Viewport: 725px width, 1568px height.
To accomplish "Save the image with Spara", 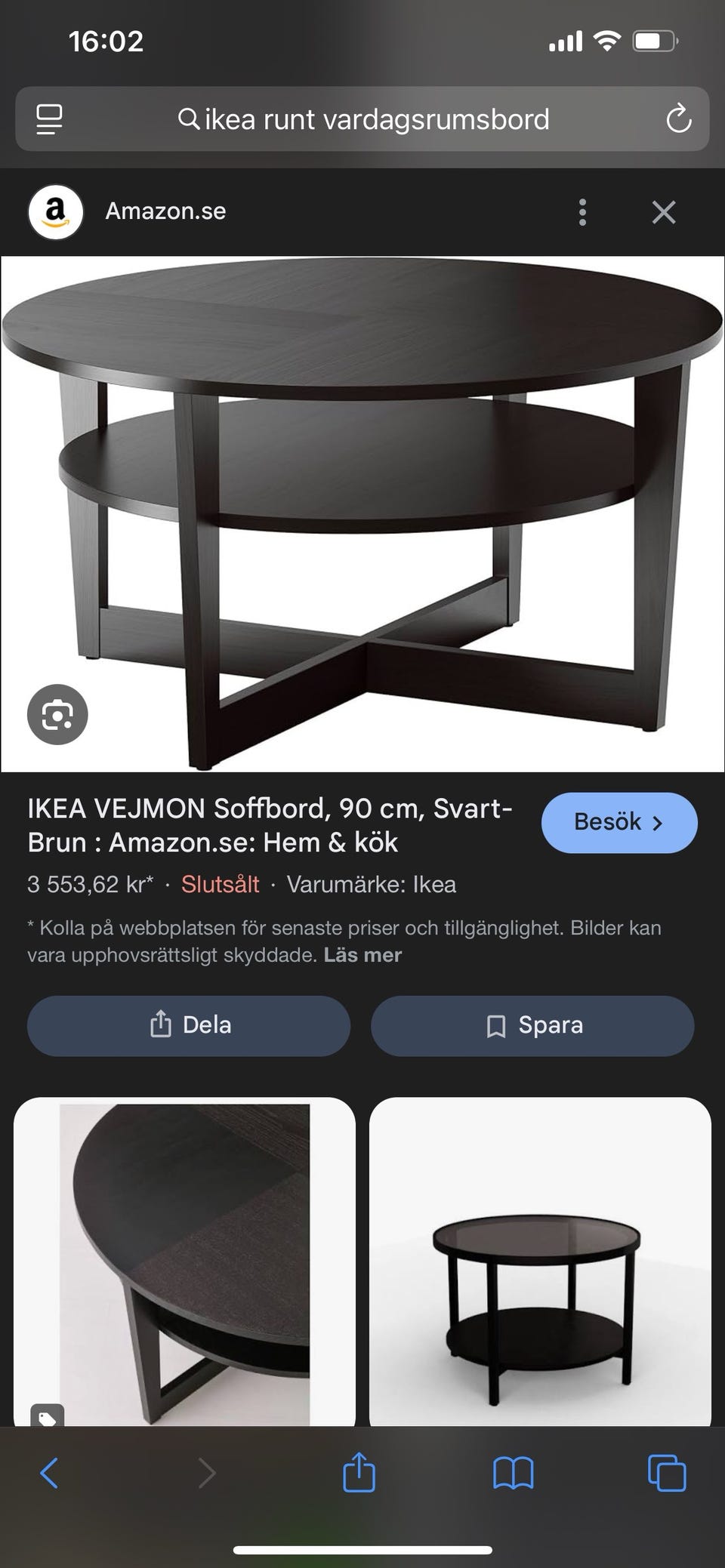I will [532, 1025].
